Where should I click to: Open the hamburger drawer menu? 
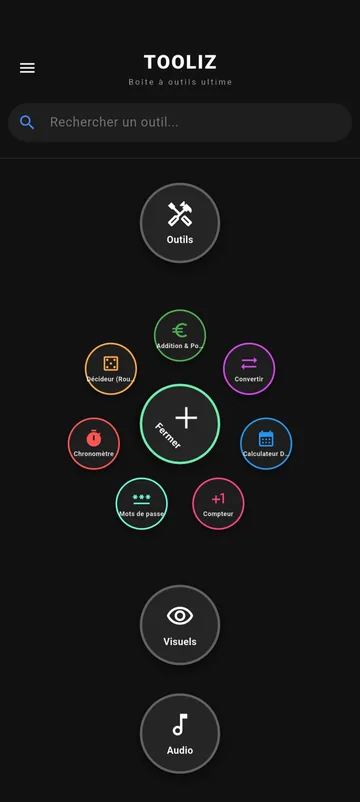[27, 68]
